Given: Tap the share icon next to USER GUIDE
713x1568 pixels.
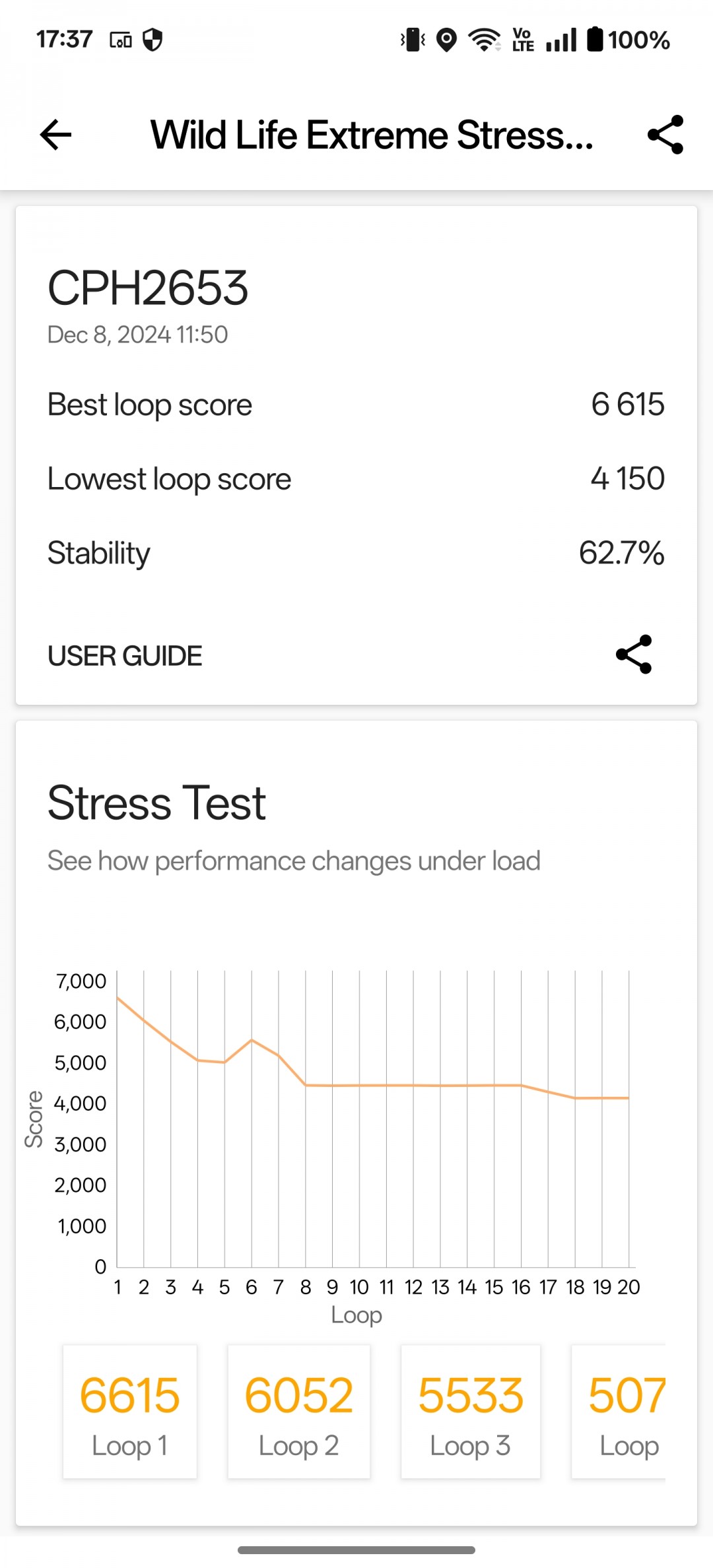Looking at the screenshot, I should (x=634, y=655).
